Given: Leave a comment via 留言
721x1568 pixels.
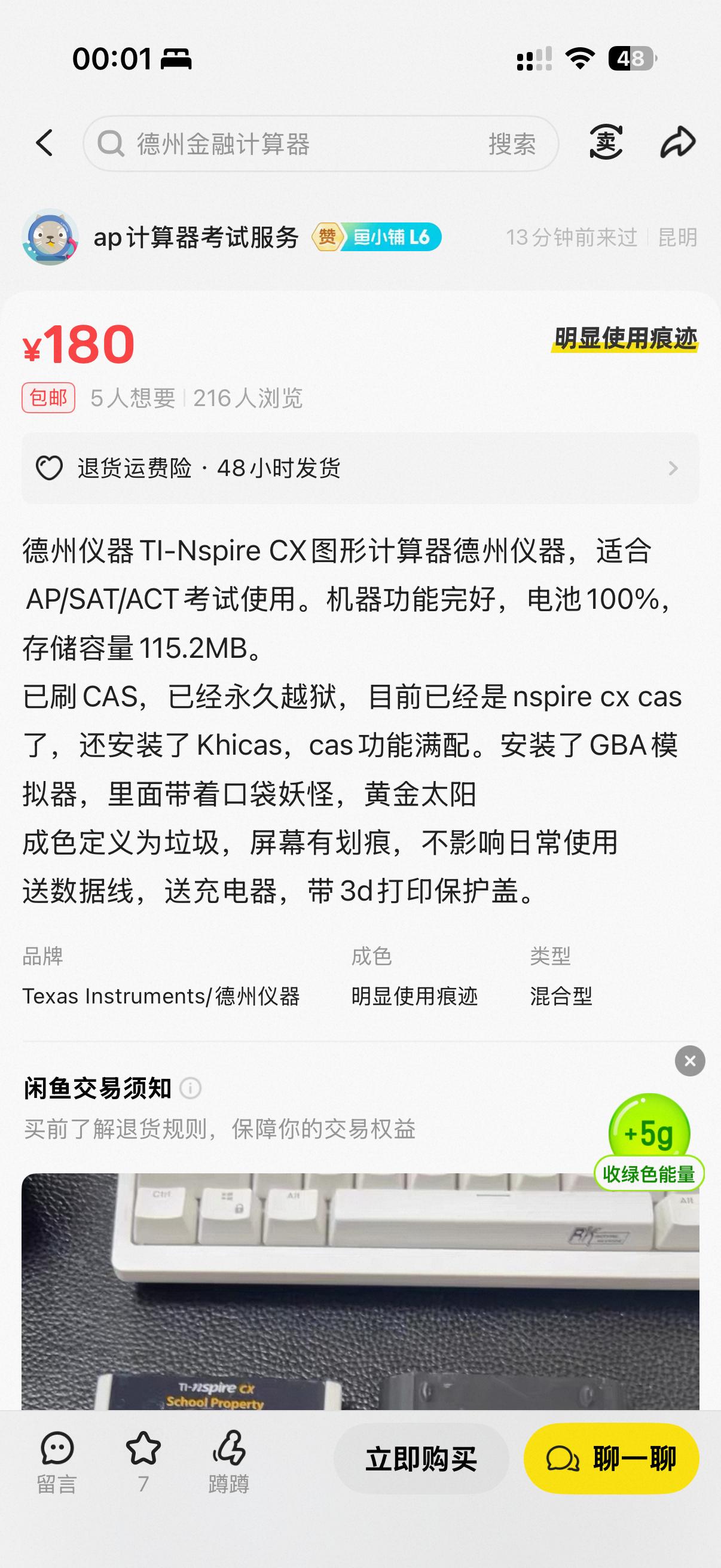Looking at the screenshot, I should click(x=57, y=1461).
